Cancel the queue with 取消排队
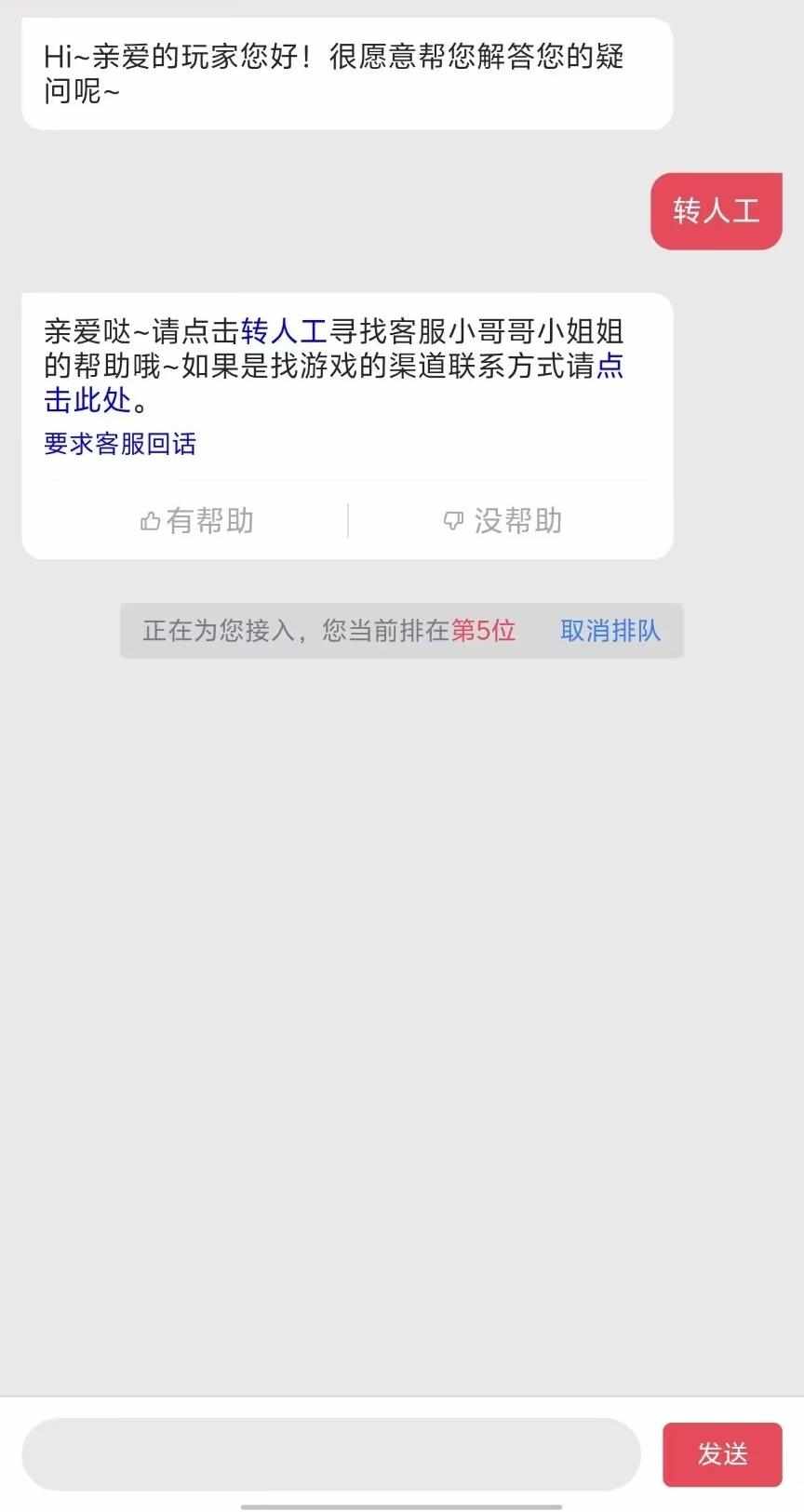The height and width of the screenshot is (1512, 804). pyautogui.click(x=610, y=631)
